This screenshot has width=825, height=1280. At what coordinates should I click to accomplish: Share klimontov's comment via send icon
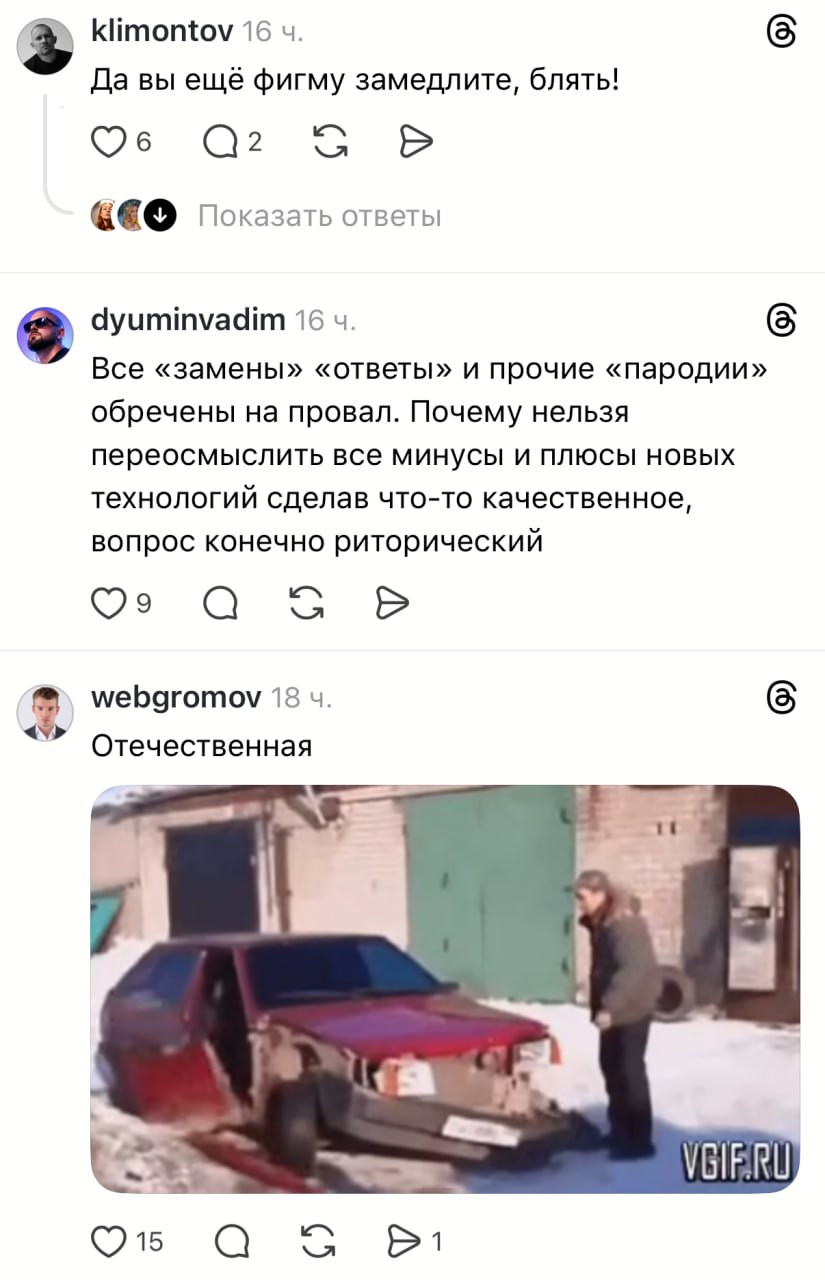[415, 143]
